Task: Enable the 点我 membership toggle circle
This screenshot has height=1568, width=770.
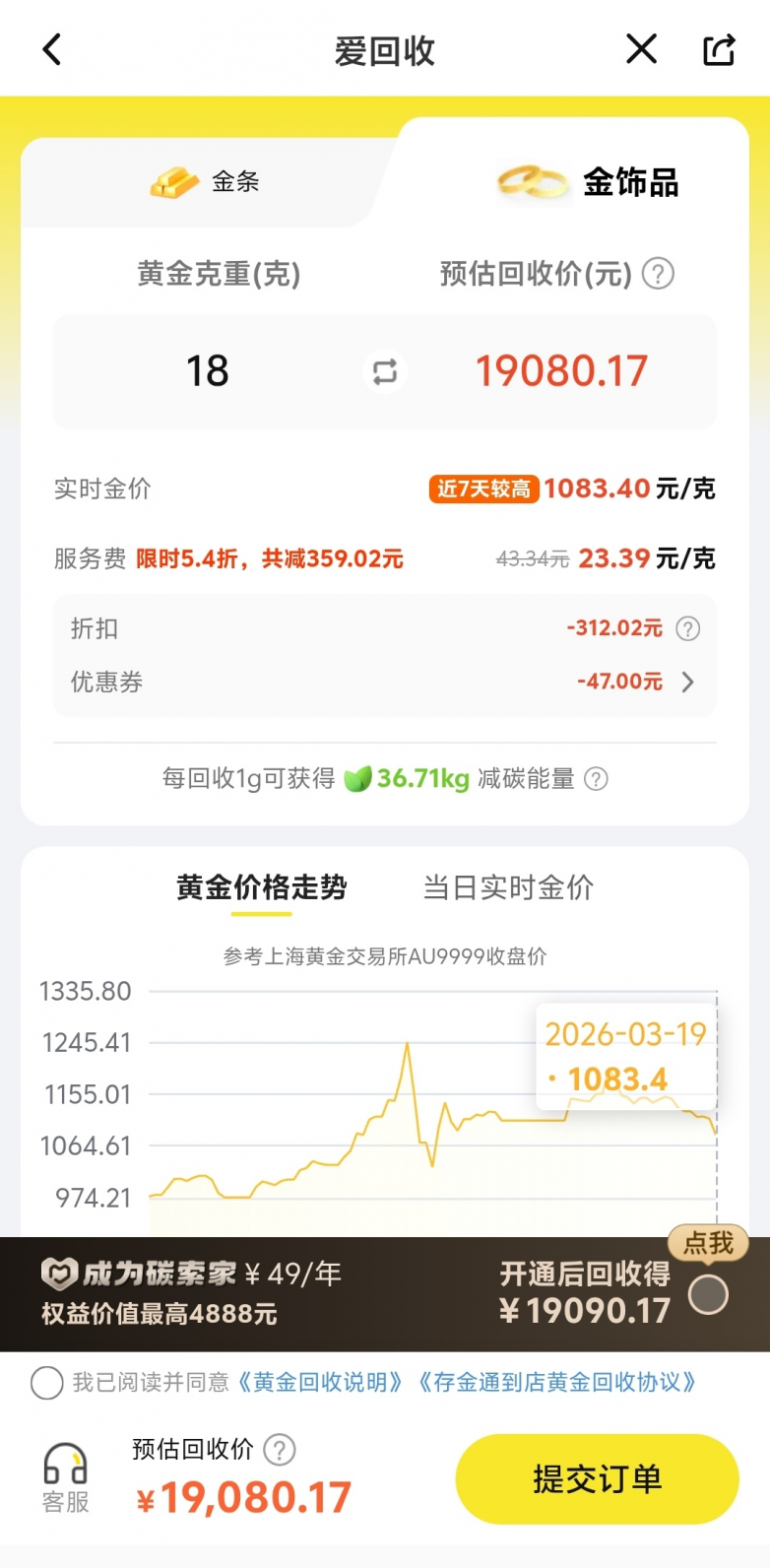Action: [x=709, y=1293]
